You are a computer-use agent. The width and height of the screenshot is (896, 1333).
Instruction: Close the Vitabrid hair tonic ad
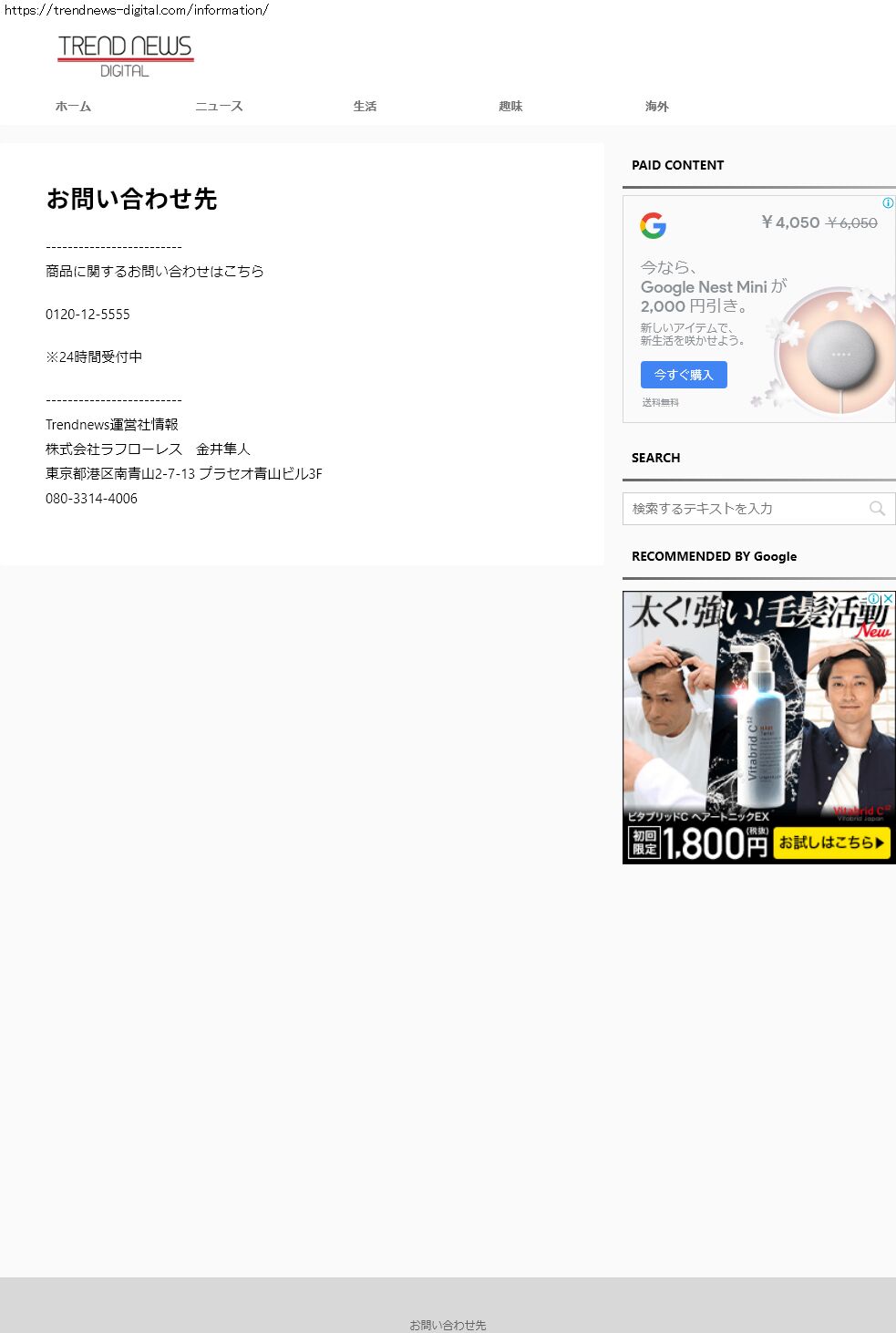[888, 599]
